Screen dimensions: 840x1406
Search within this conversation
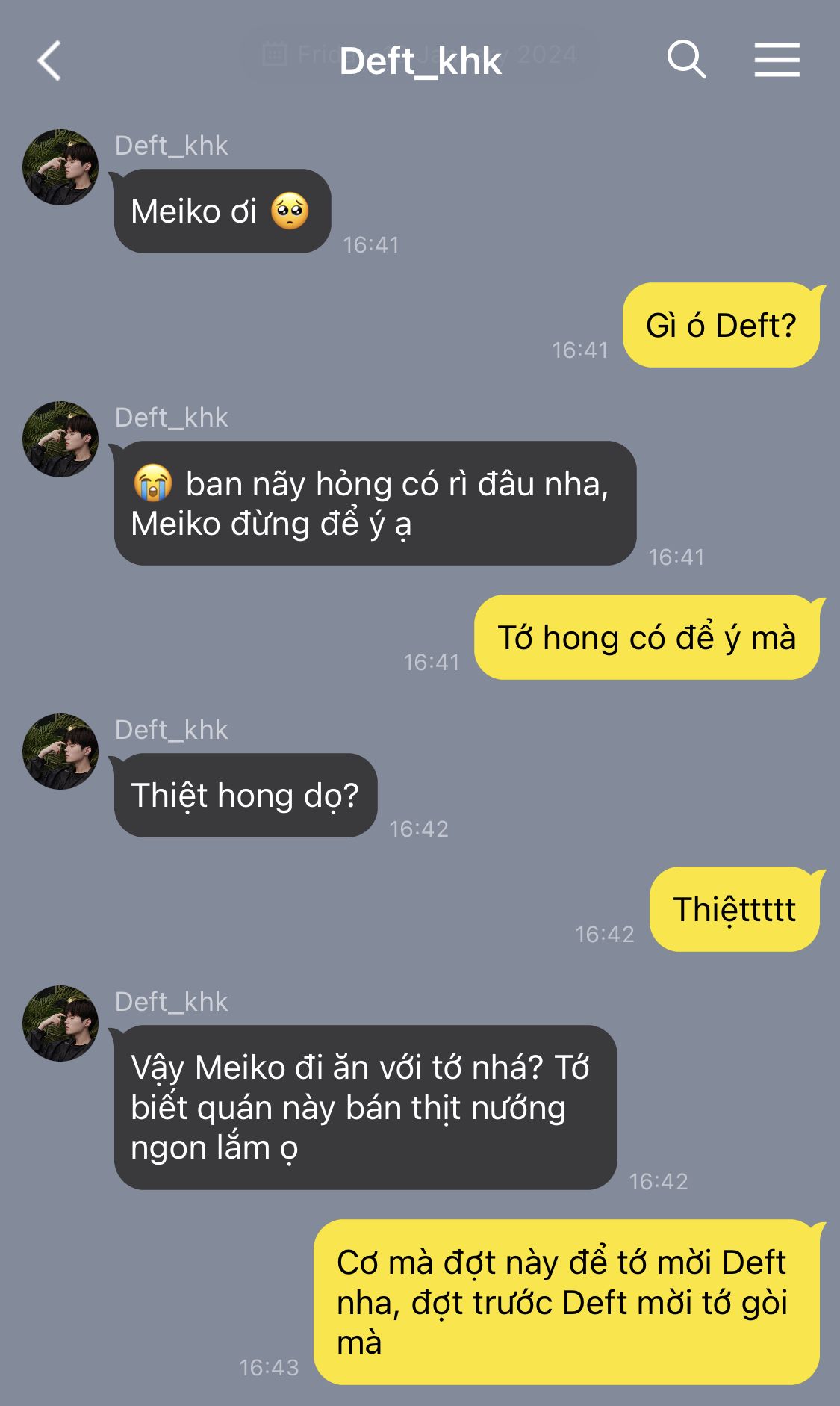pos(686,60)
